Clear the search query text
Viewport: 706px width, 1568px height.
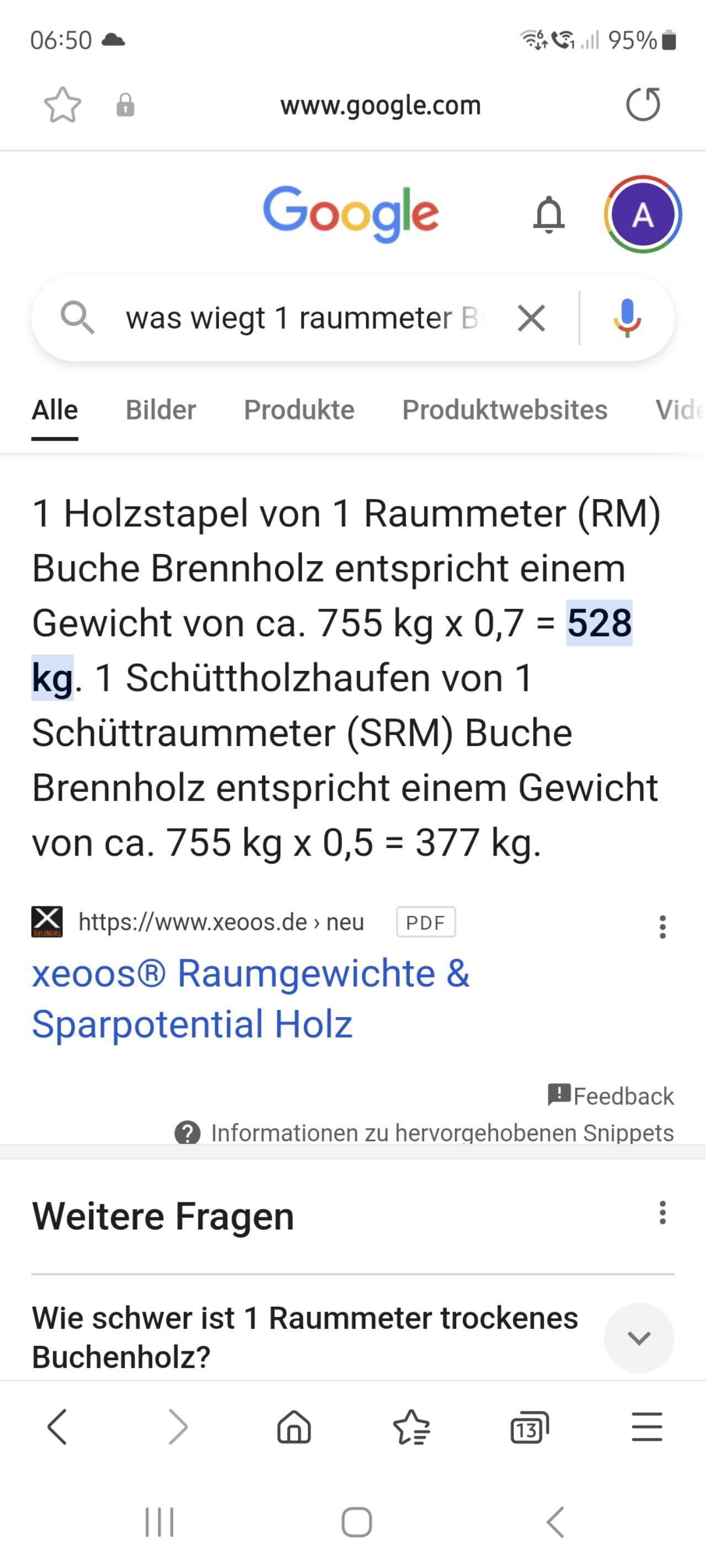tap(531, 318)
